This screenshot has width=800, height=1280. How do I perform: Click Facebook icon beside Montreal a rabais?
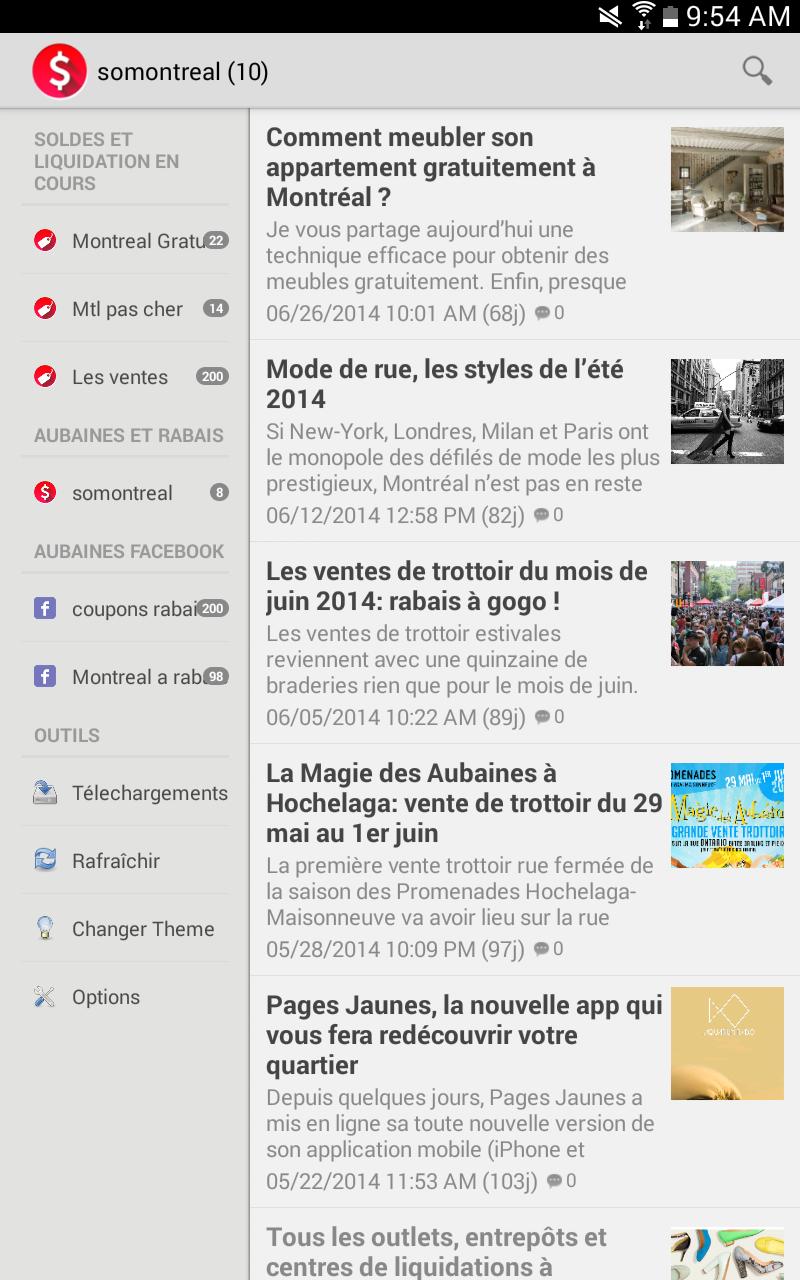[x=45, y=676]
